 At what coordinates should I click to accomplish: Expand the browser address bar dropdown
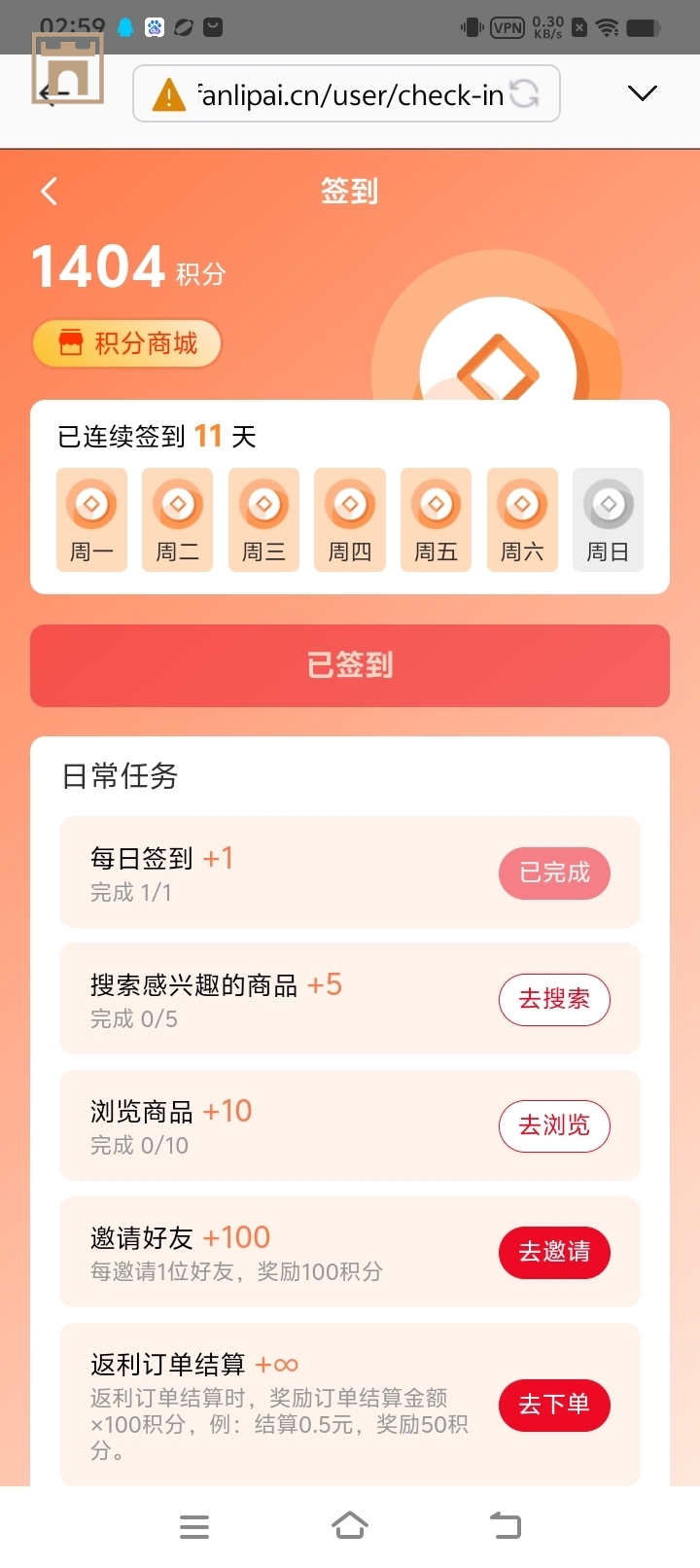pyautogui.click(x=641, y=93)
